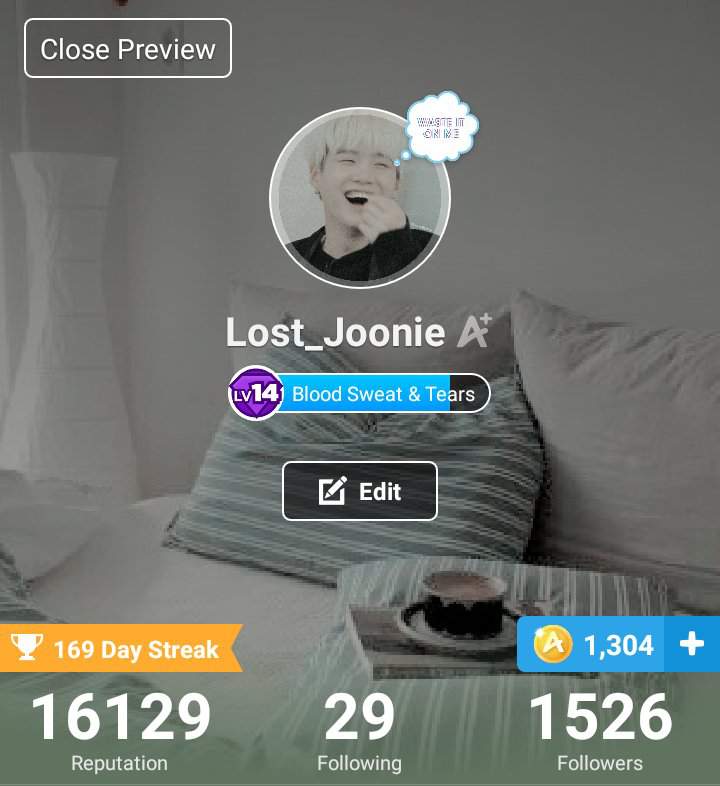Screen dimensions: 720x786
Task: Tap the Edit profile button
Action: pos(360,491)
